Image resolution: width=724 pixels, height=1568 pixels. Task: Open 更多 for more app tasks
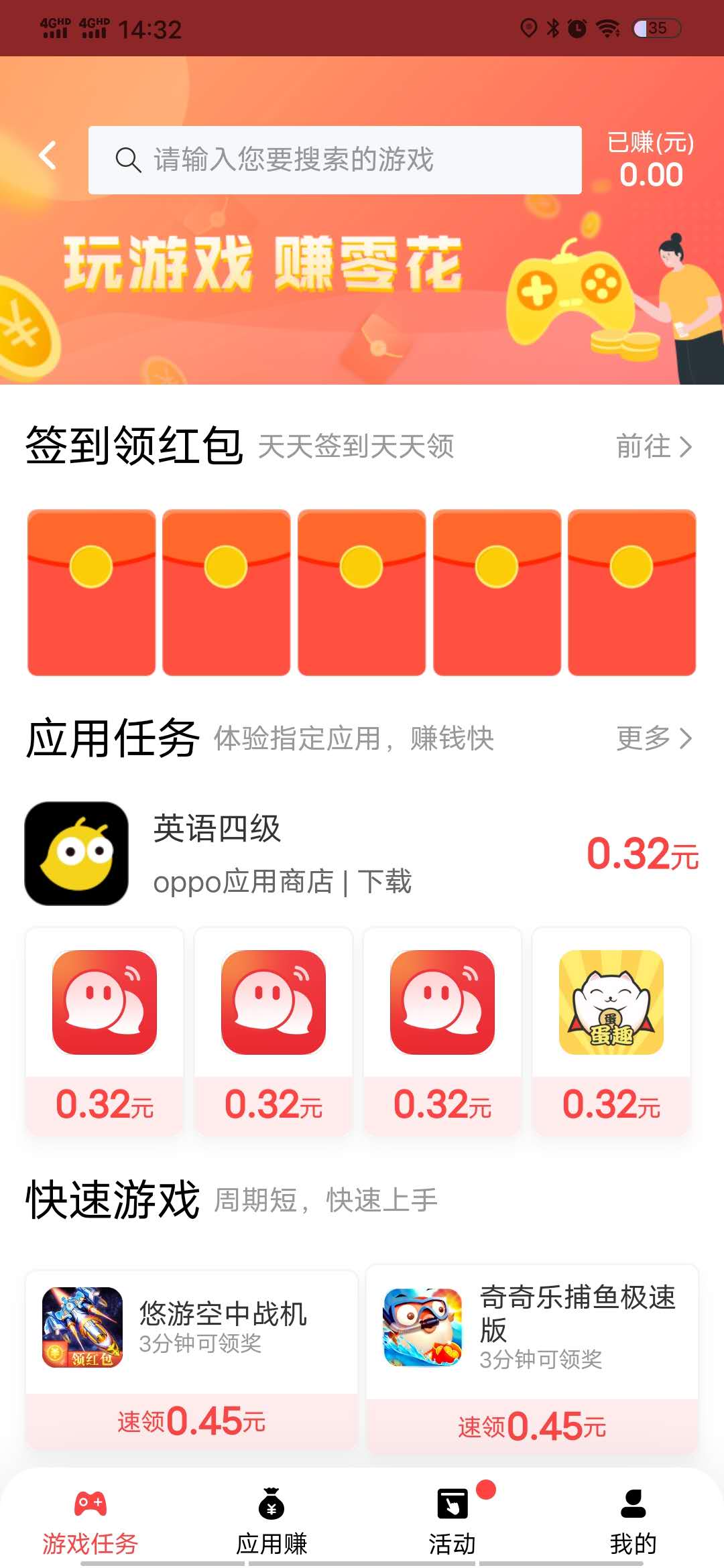pos(653,738)
